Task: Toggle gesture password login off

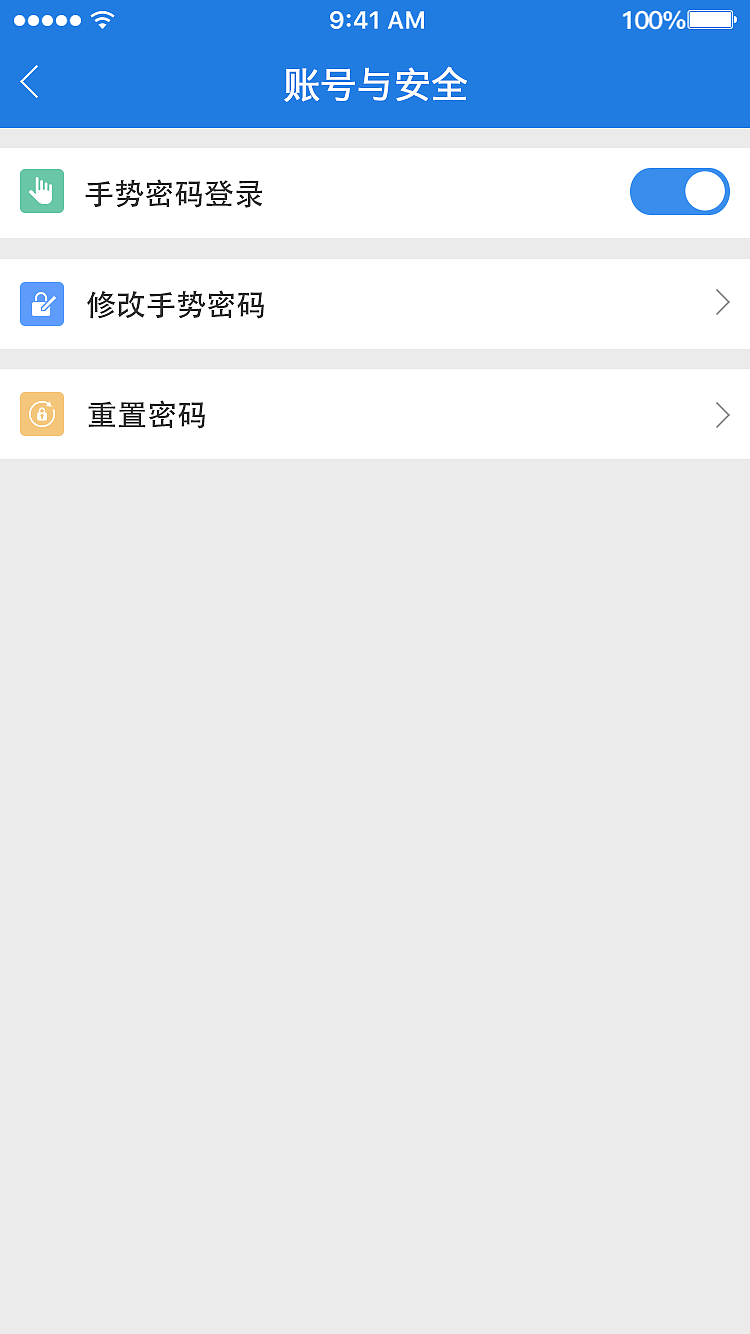Action: [x=680, y=191]
